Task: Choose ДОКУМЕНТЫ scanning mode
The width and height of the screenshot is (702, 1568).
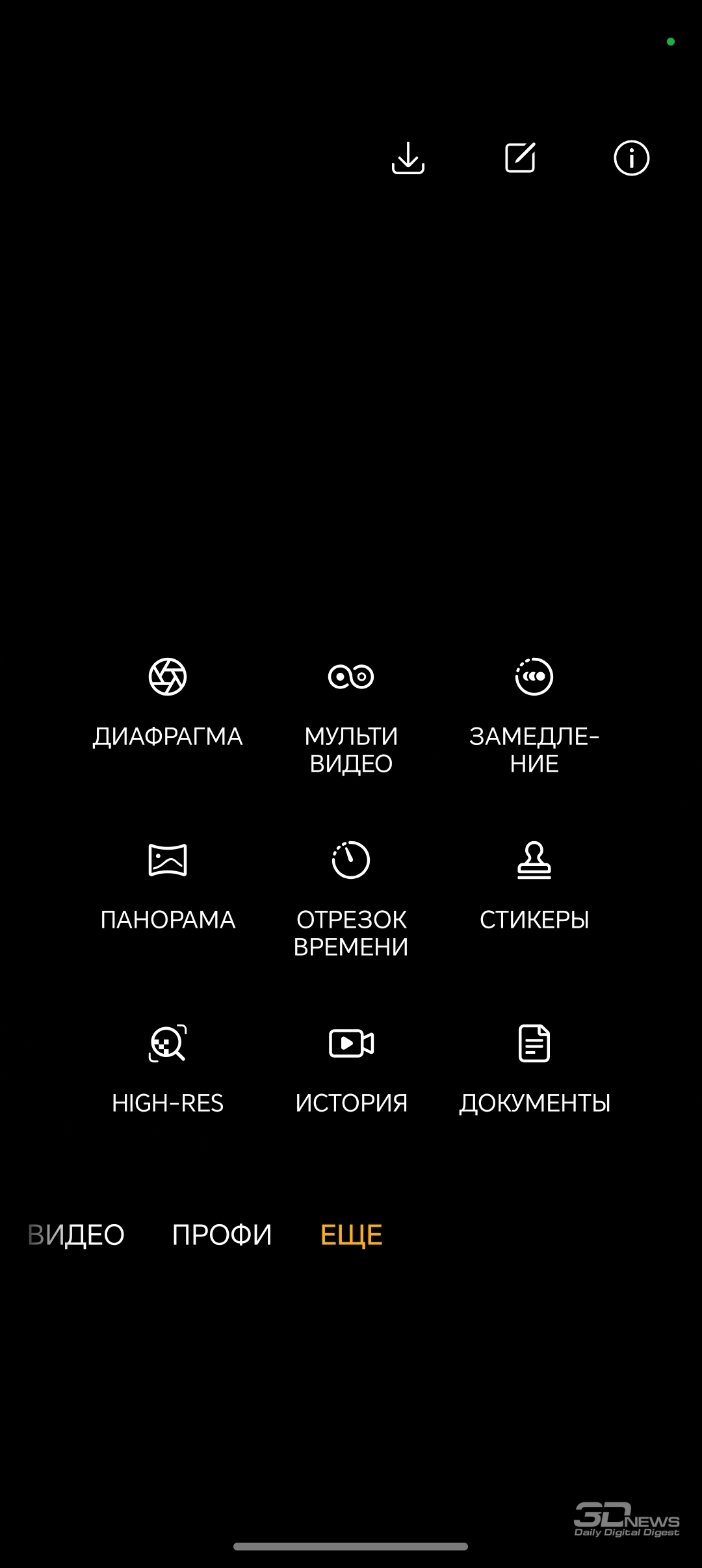Action: point(534,1070)
